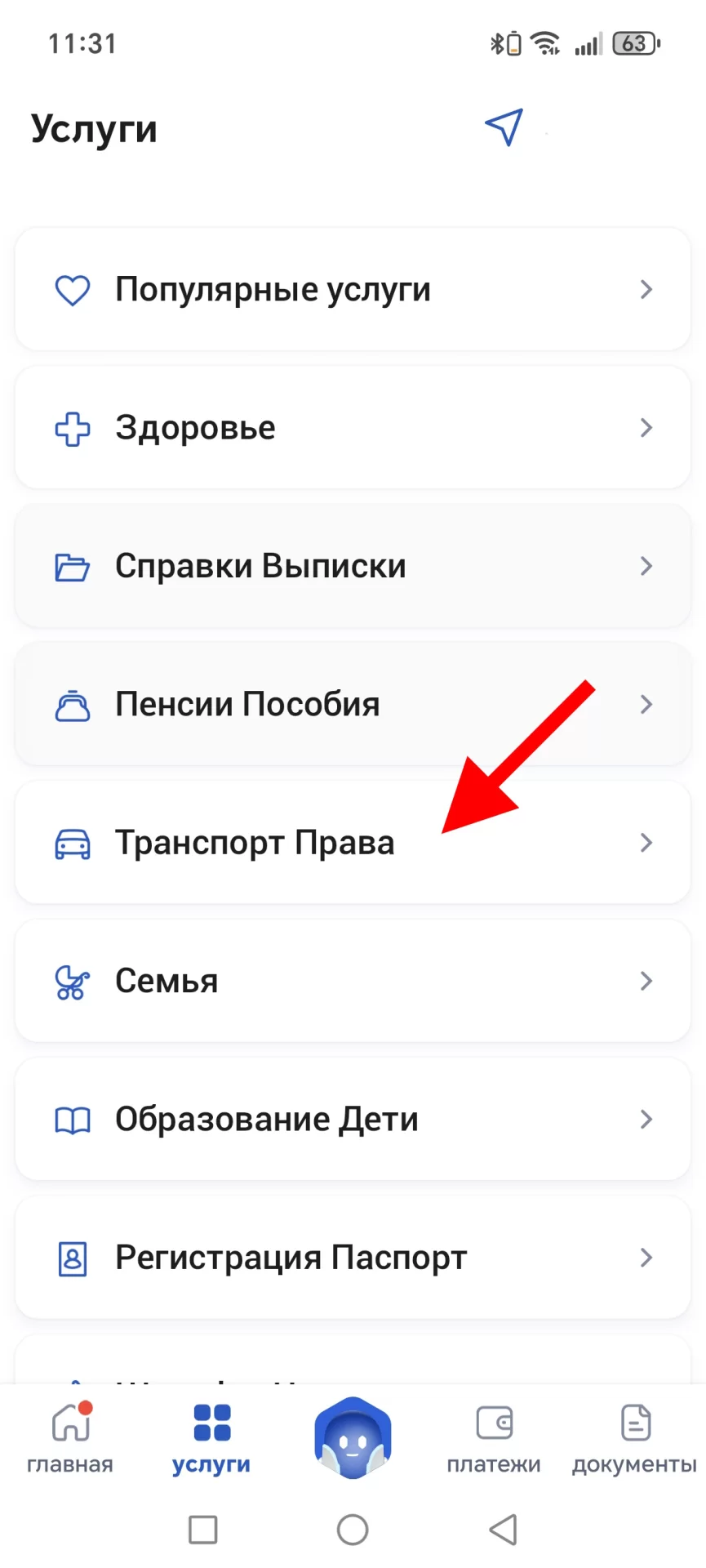Tap the system home button
This screenshot has width=706, height=1568.
(x=353, y=1530)
